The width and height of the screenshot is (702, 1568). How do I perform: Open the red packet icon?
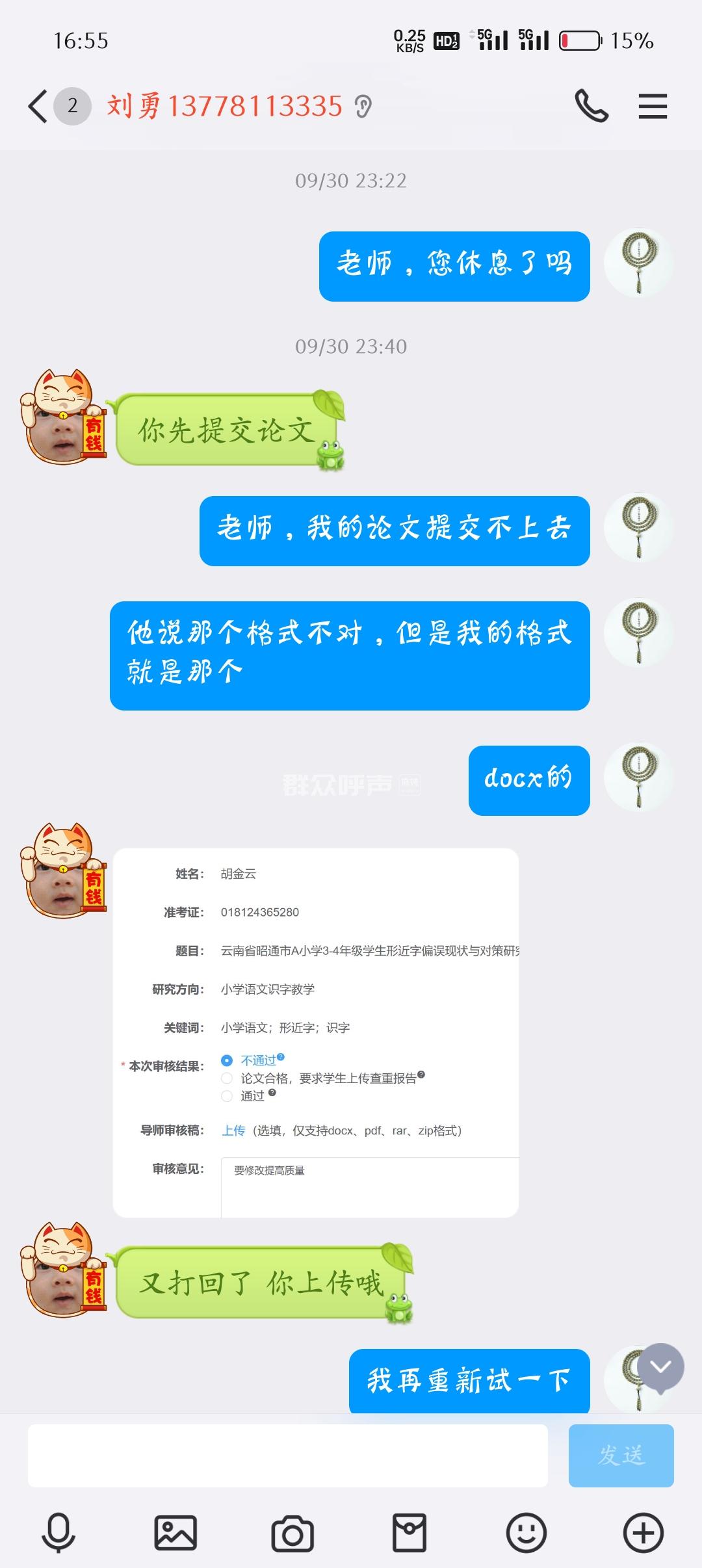pos(409,1533)
